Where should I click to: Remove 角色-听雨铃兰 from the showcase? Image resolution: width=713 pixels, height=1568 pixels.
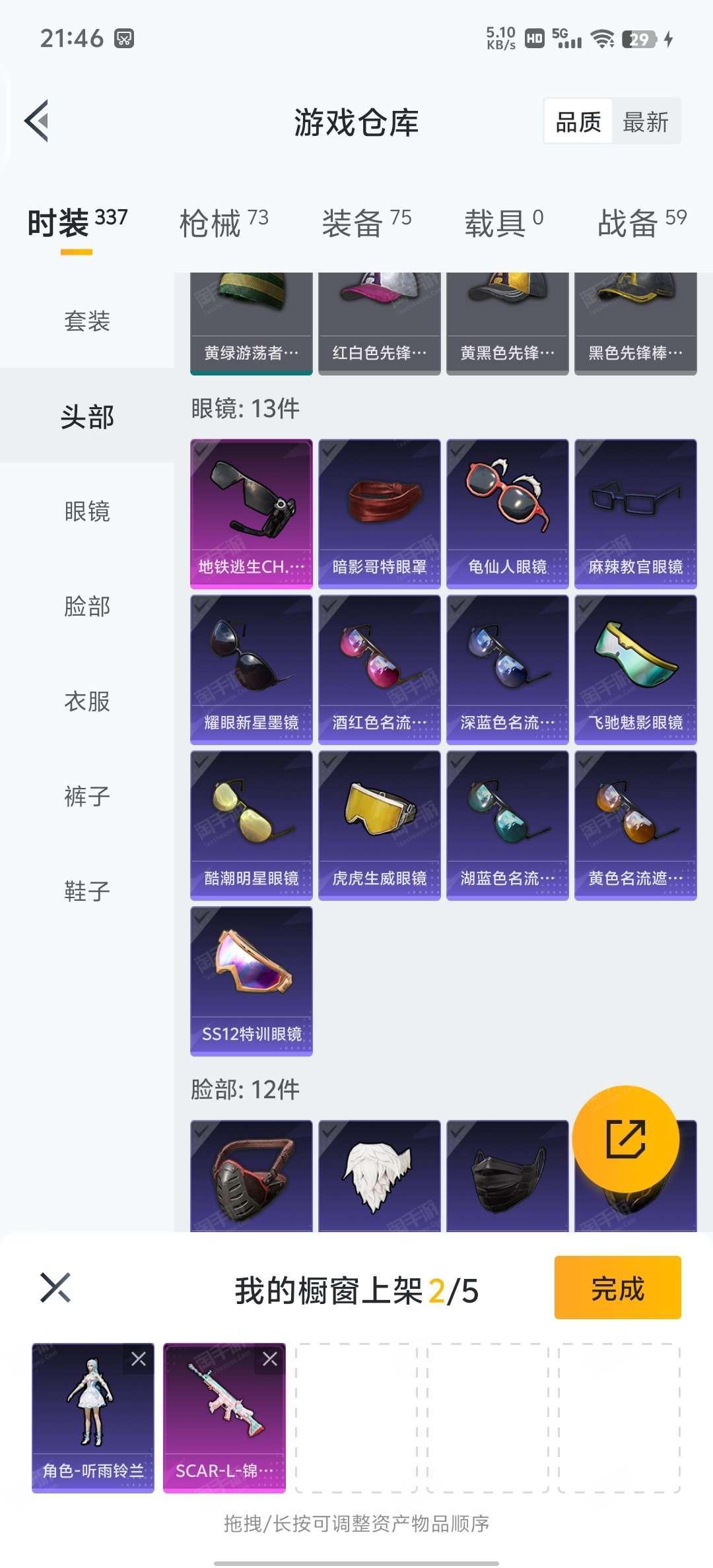tap(139, 1359)
